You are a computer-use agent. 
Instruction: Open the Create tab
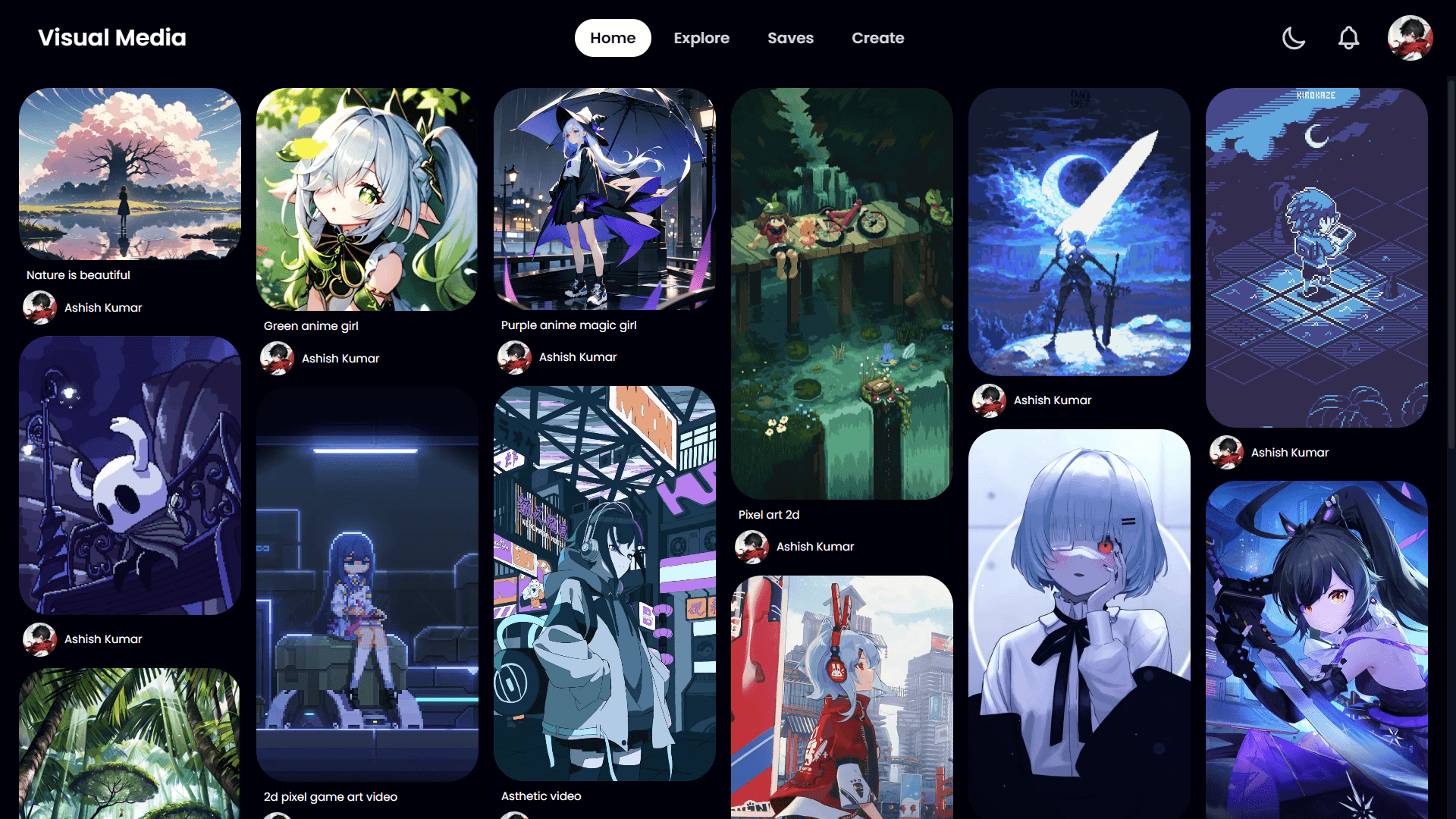(x=877, y=38)
